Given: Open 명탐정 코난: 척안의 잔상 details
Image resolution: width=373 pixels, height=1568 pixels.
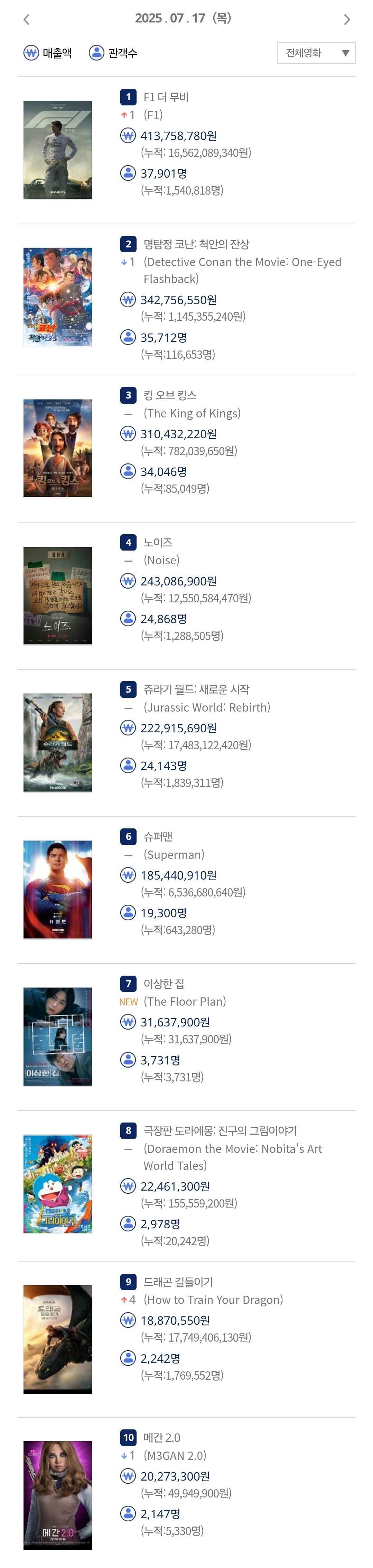Looking at the screenshot, I should click(196, 244).
